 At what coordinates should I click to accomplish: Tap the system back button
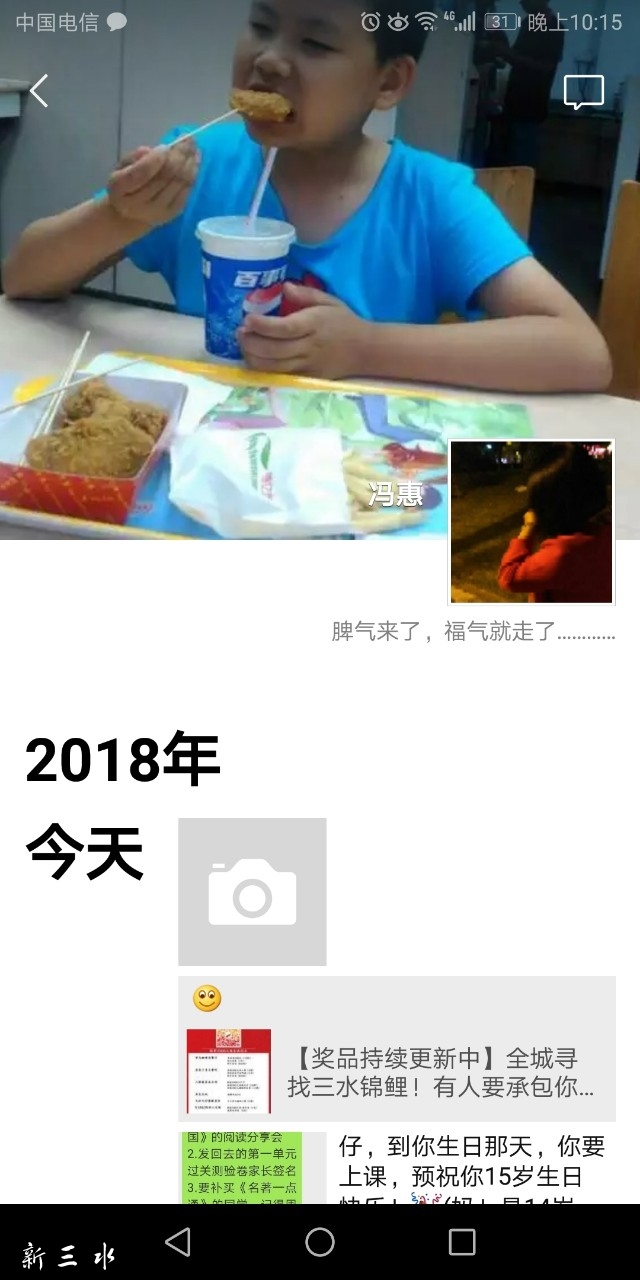tap(178, 1242)
